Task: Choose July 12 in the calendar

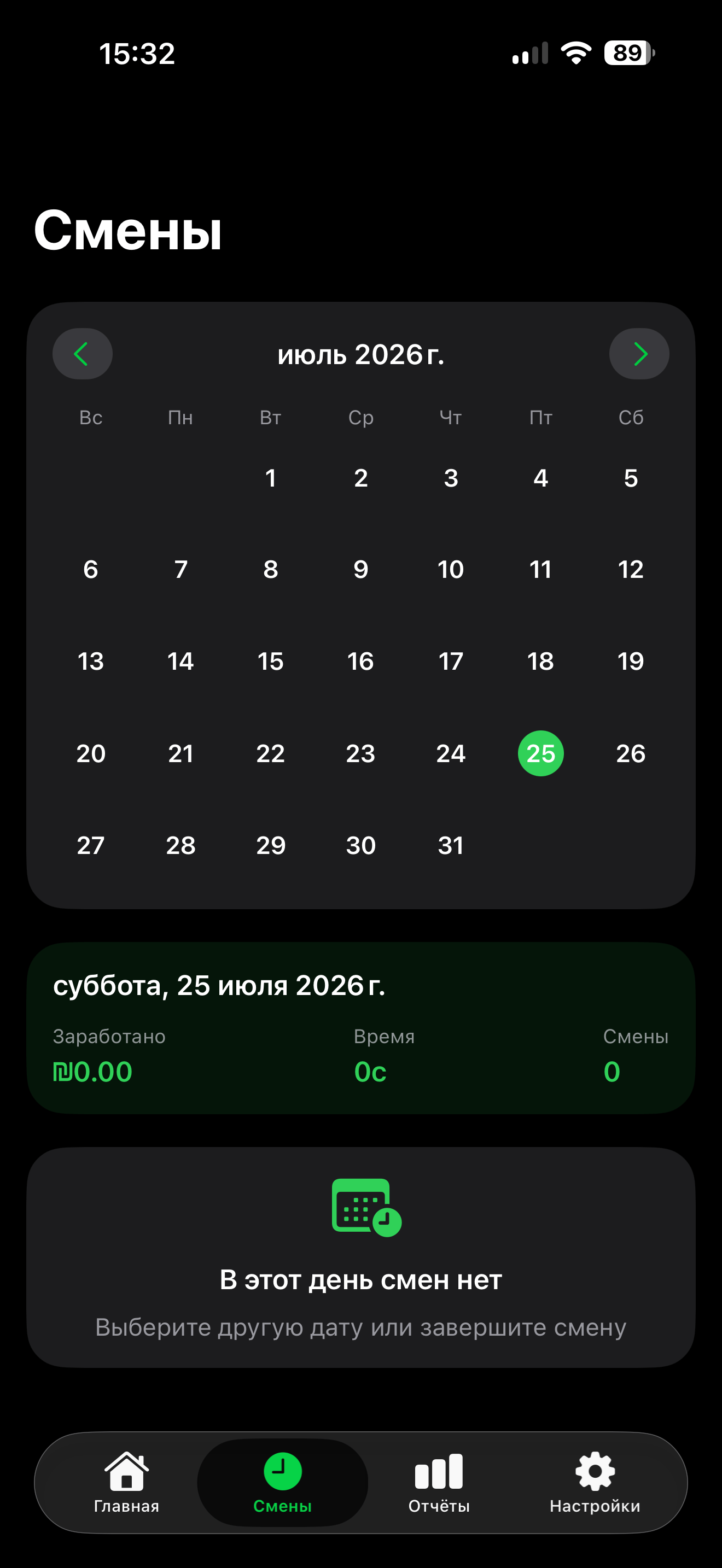Action: [631, 569]
